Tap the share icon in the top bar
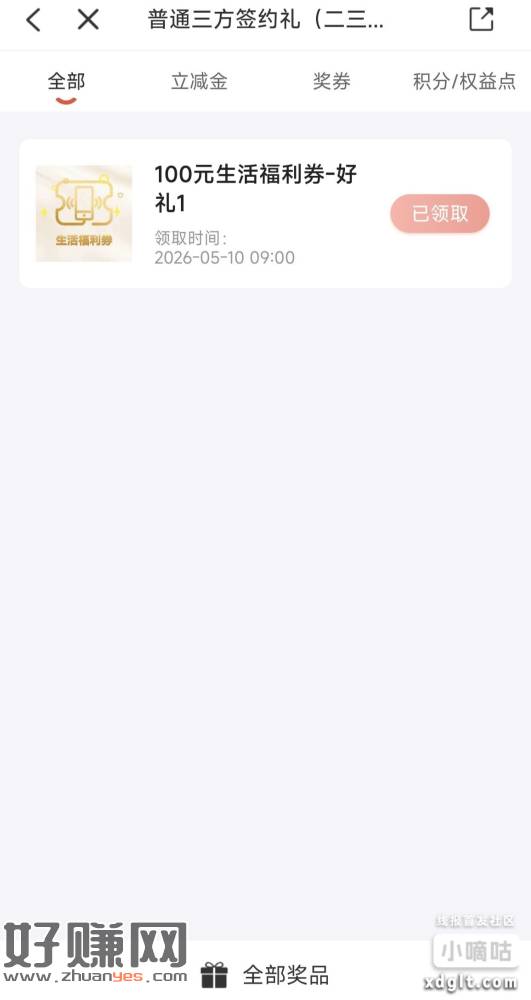The height and width of the screenshot is (1000, 531). 481,19
